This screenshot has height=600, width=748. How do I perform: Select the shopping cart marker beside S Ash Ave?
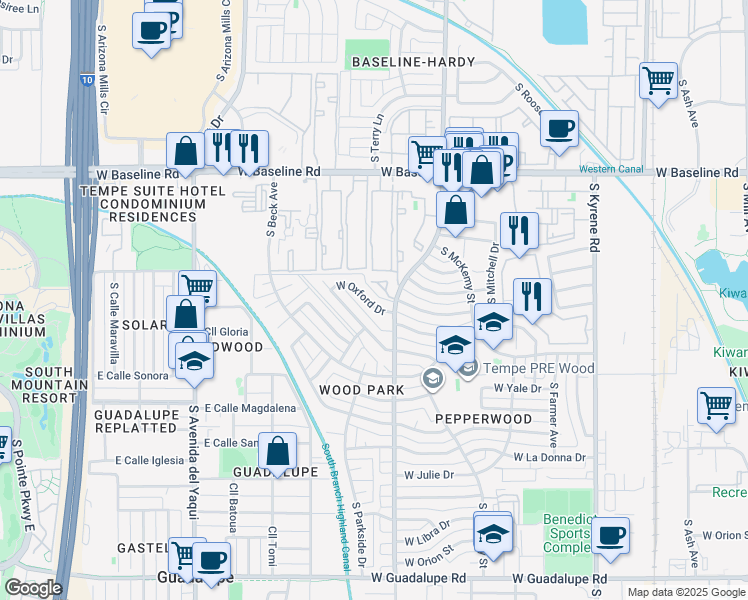[x=658, y=81]
